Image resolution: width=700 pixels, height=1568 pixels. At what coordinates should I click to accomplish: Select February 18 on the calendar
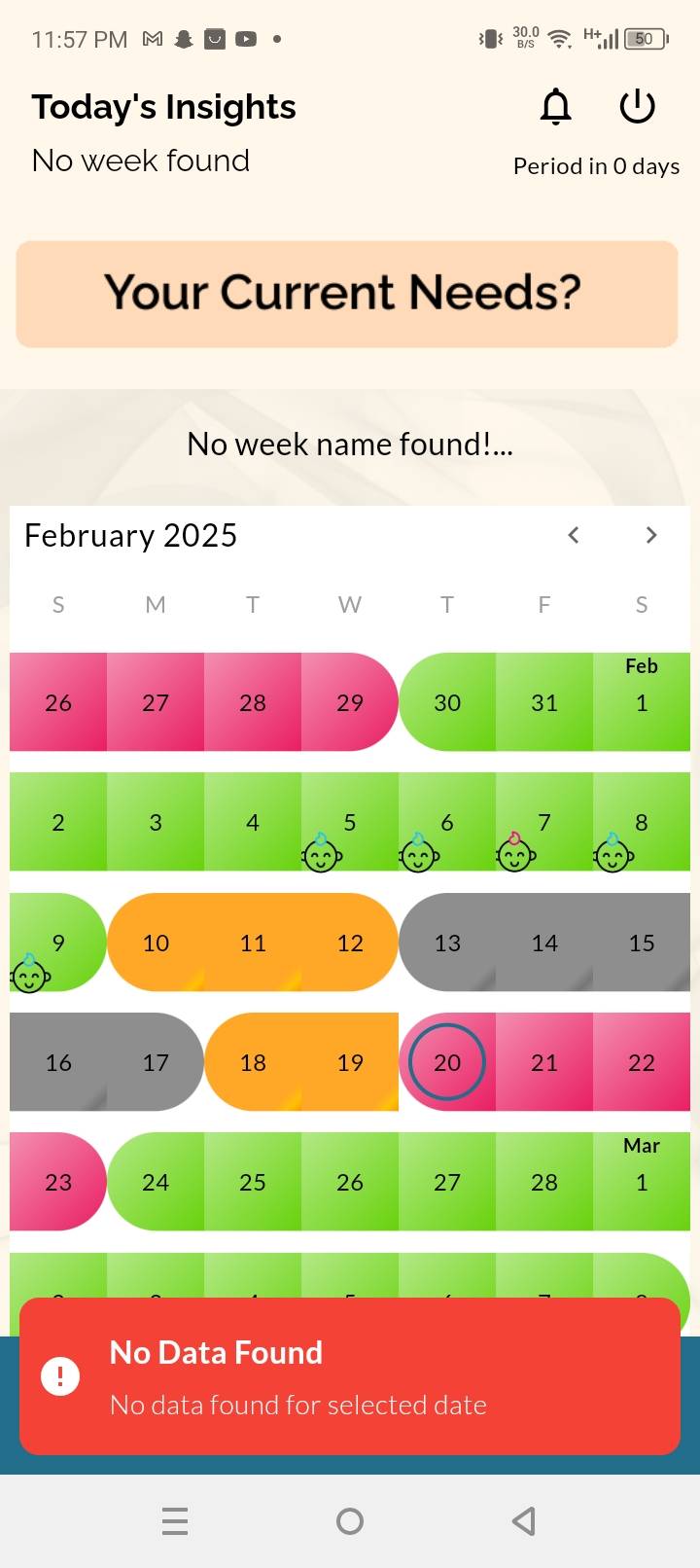(253, 1062)
